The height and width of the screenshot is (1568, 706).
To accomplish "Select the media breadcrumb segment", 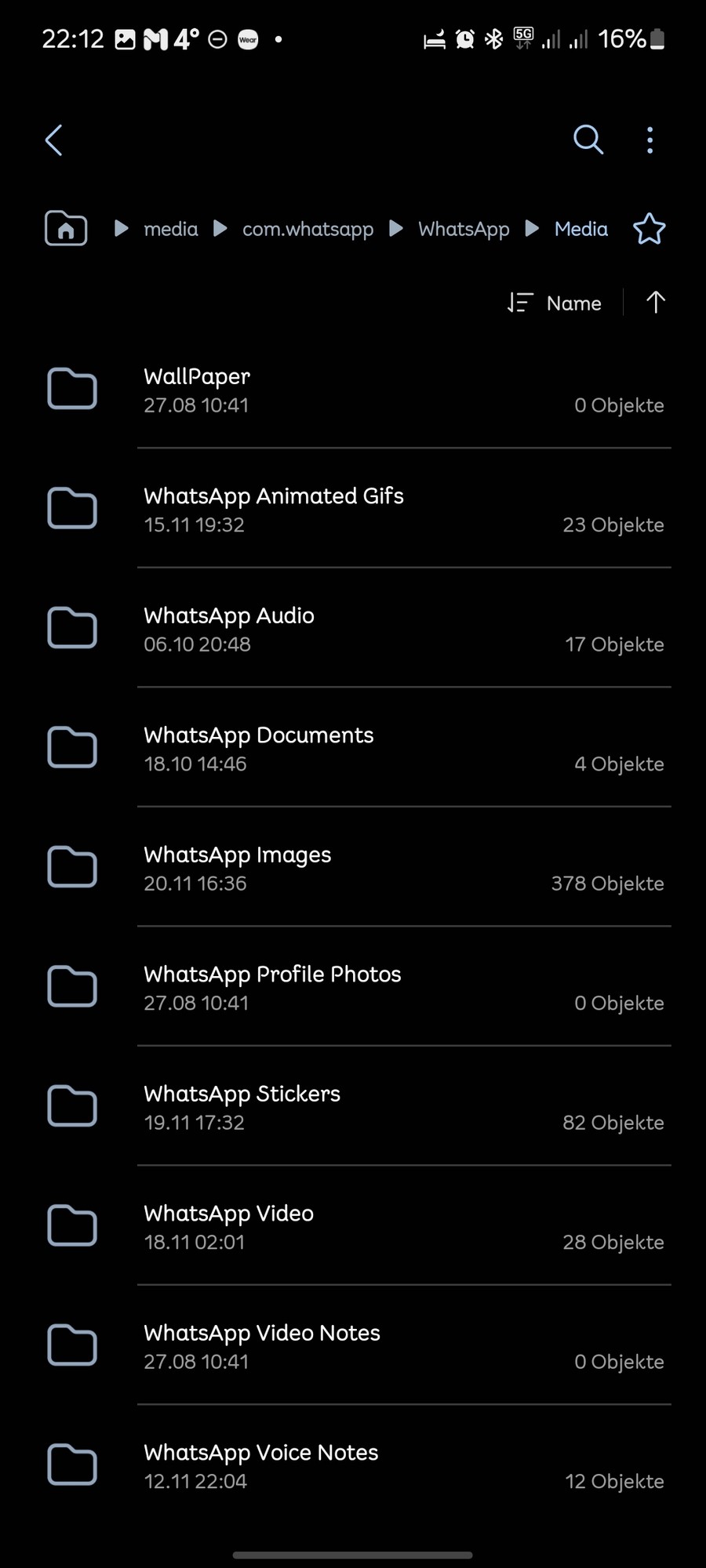I will coord(170,229).
